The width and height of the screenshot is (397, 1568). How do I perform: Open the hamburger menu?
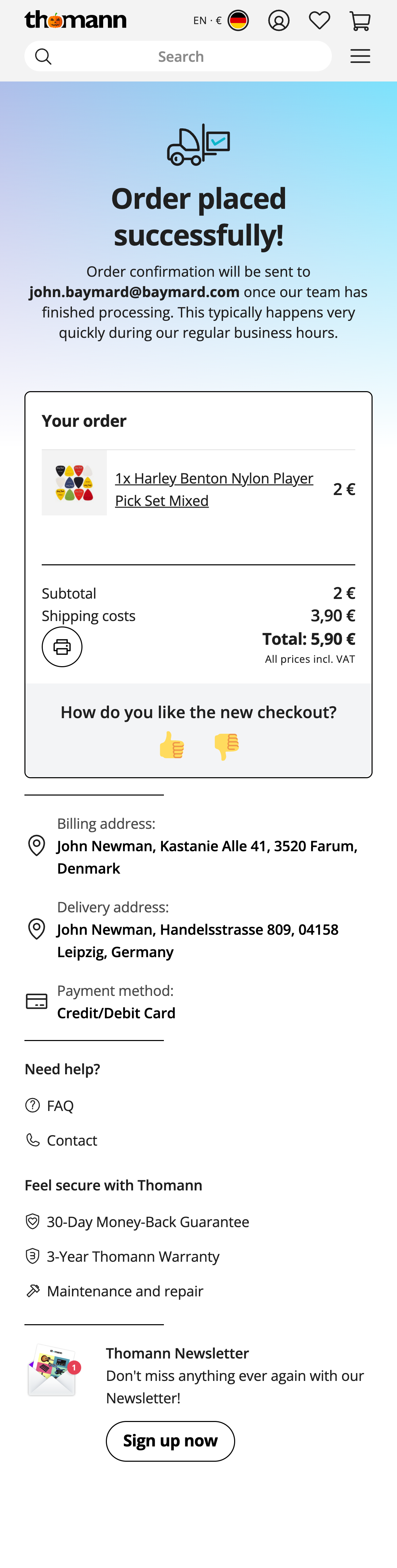coord(360,57)
